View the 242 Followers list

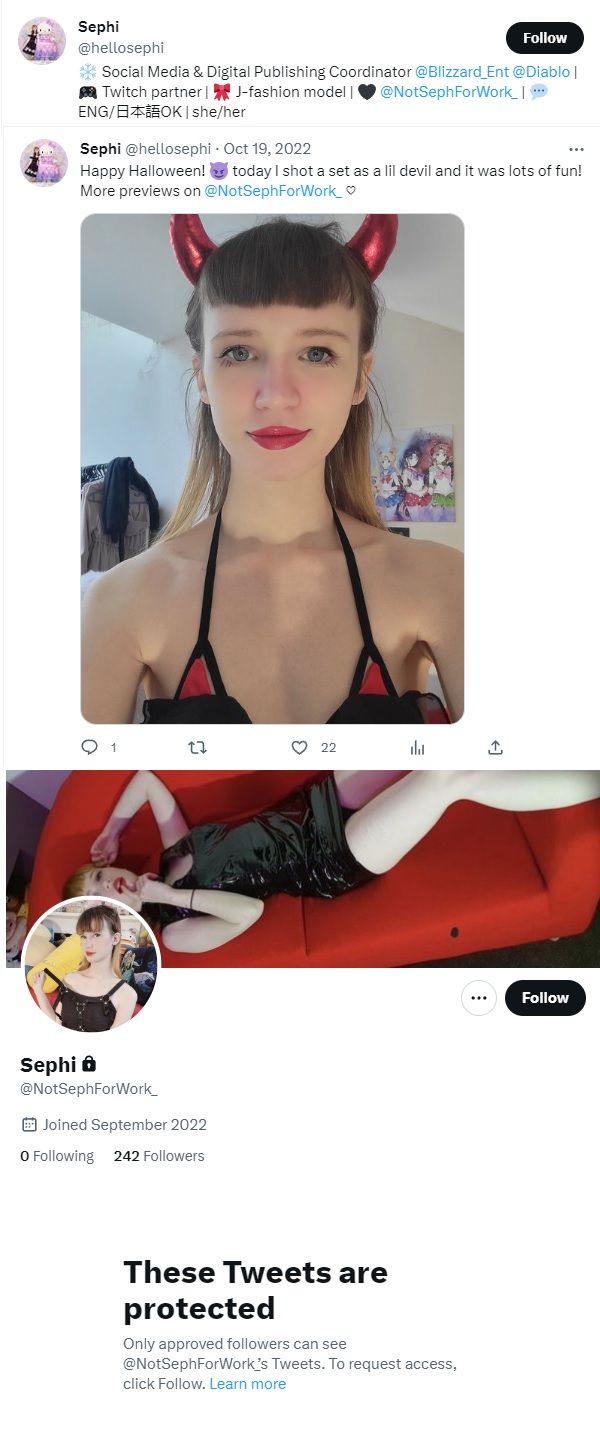pyautogui.click(x=159, y=1156)
